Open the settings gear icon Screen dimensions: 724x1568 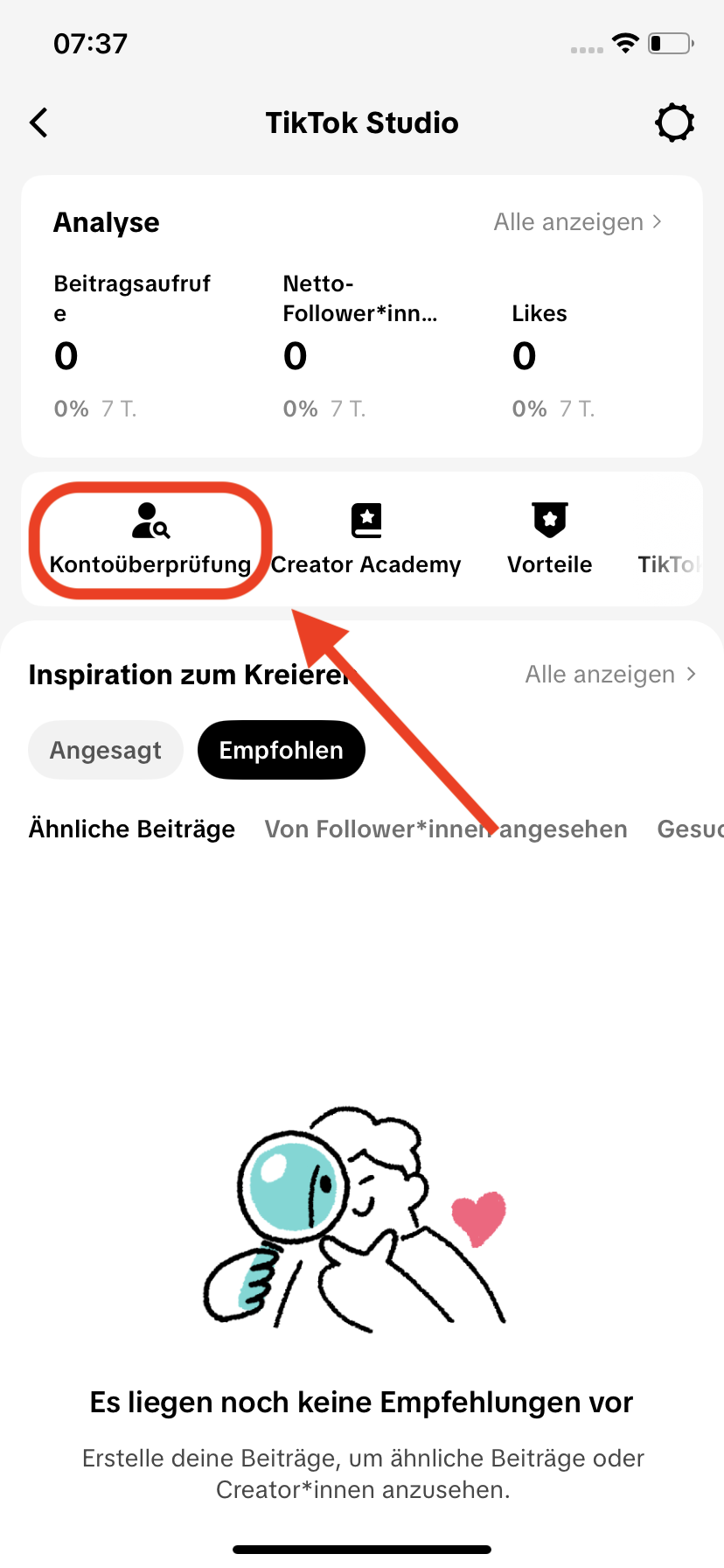pyautogui.click(x=674, y=122)
